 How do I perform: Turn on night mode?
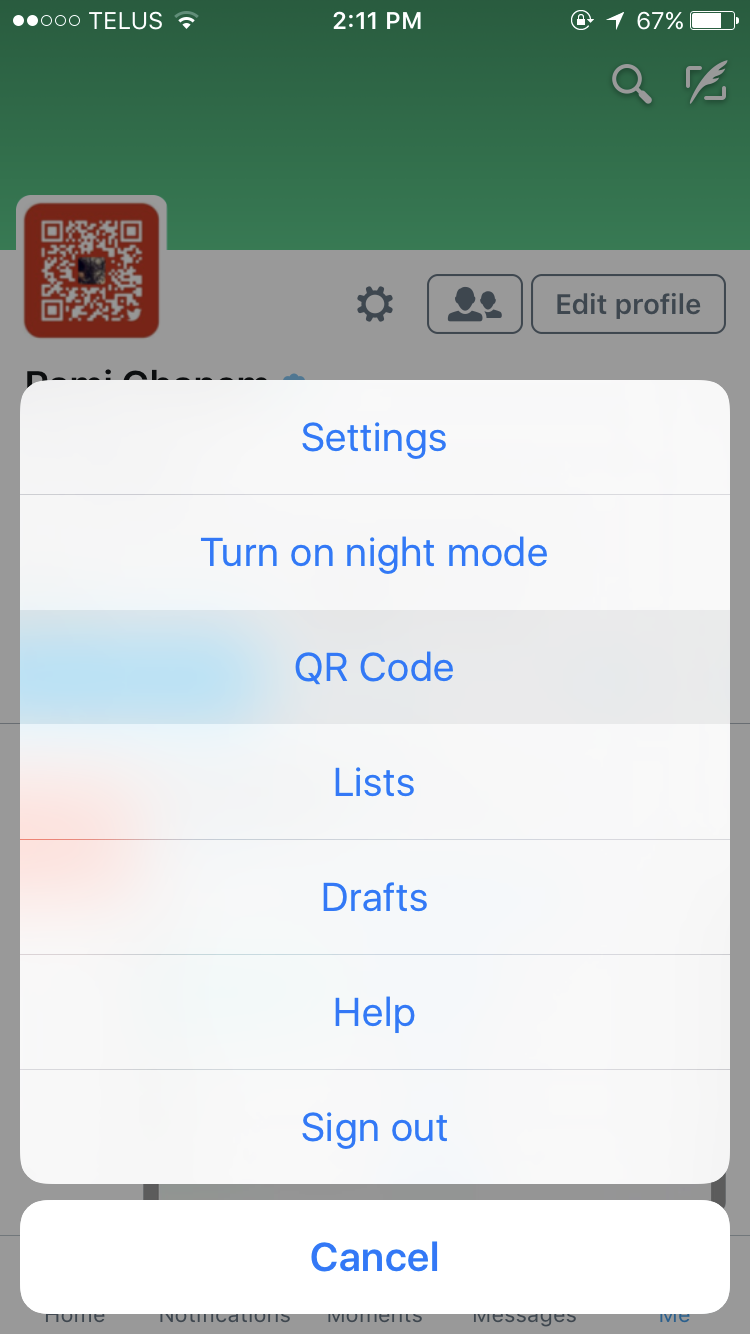pyautogui.click(x=374, y=553)
